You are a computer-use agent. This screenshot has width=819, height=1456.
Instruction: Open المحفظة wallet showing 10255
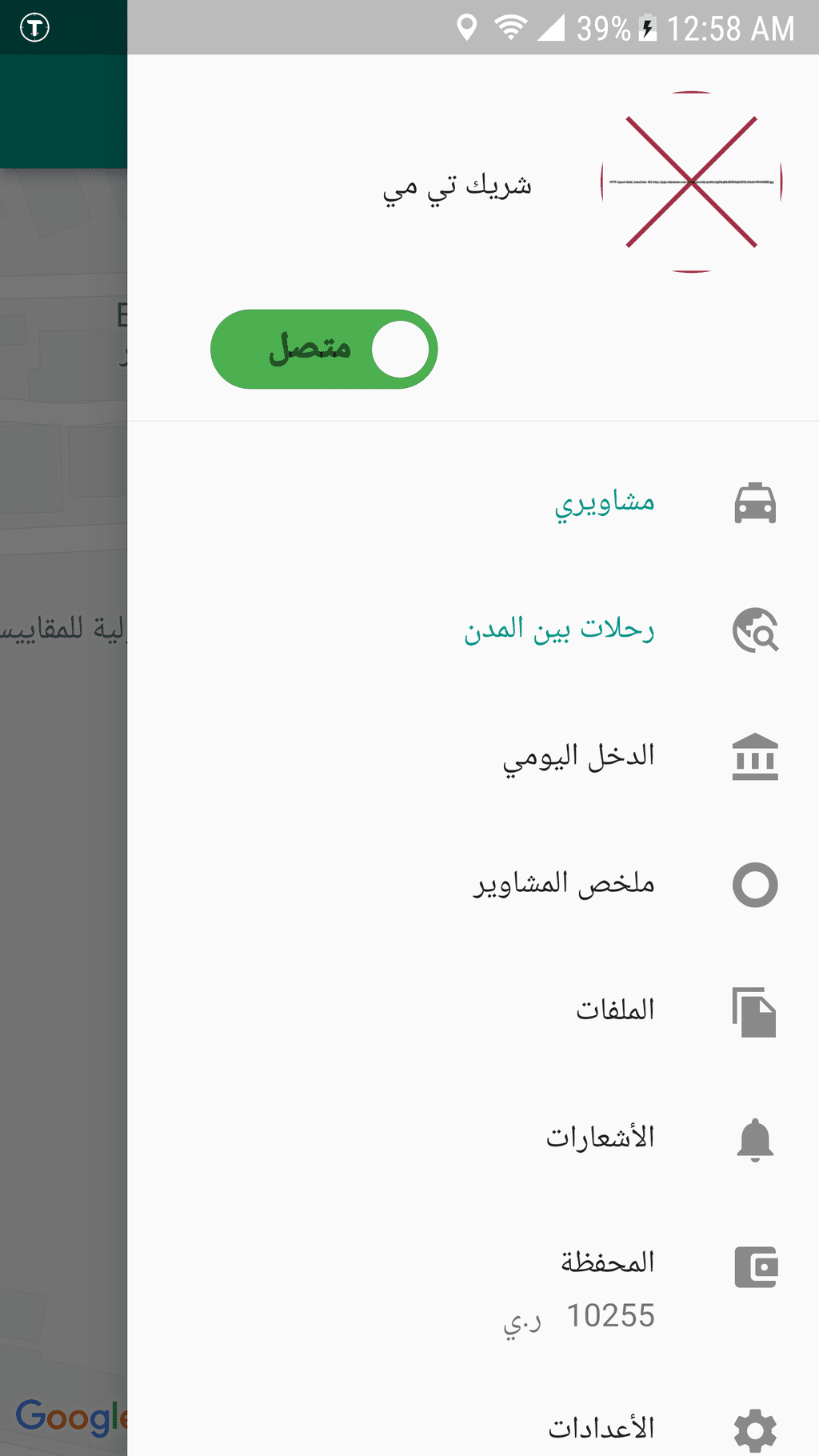tap(473, 1286)
